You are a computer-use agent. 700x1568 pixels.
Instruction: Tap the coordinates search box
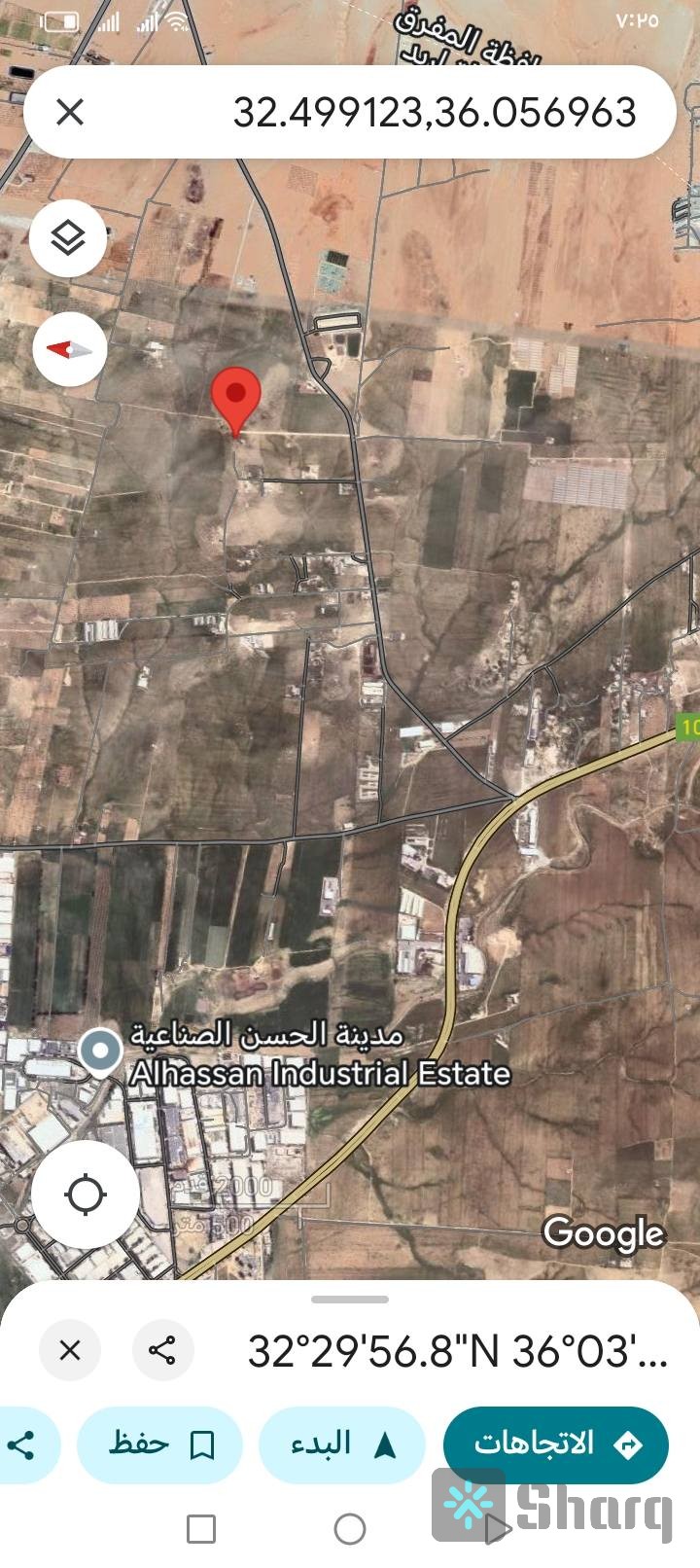coord(408,113)
